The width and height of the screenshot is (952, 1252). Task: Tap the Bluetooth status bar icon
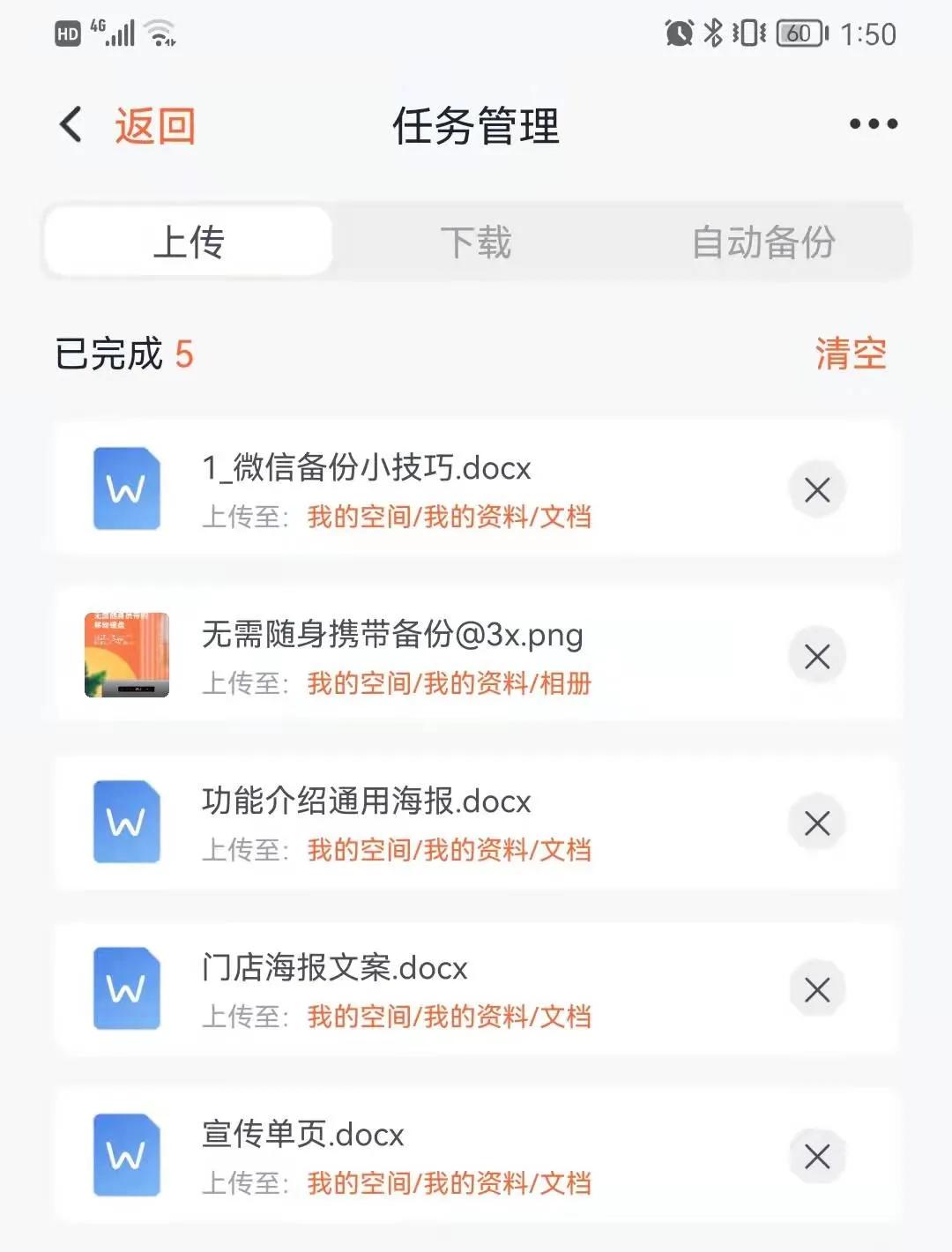[x=714, y=34]
